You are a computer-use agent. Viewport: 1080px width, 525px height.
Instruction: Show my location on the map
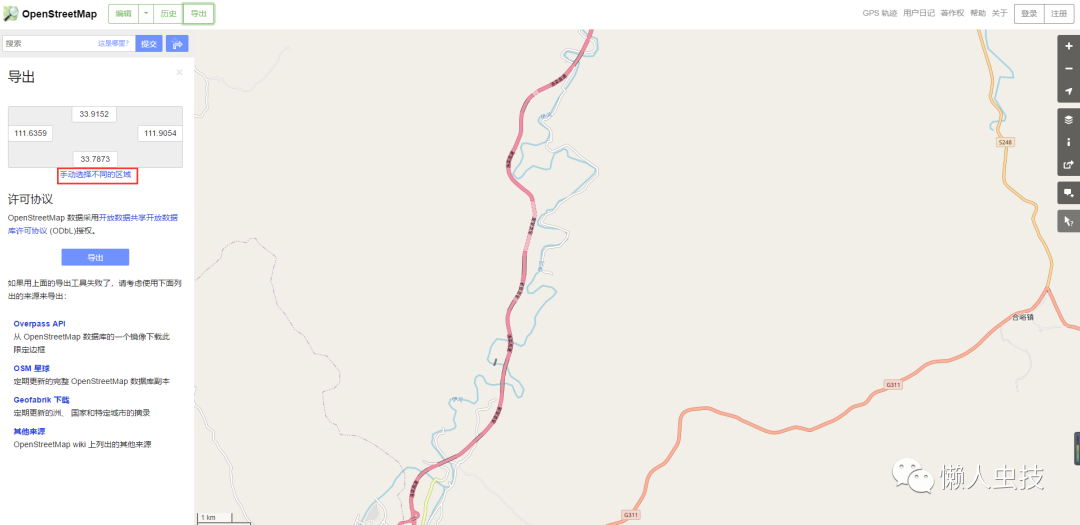tap(1068, 91)
